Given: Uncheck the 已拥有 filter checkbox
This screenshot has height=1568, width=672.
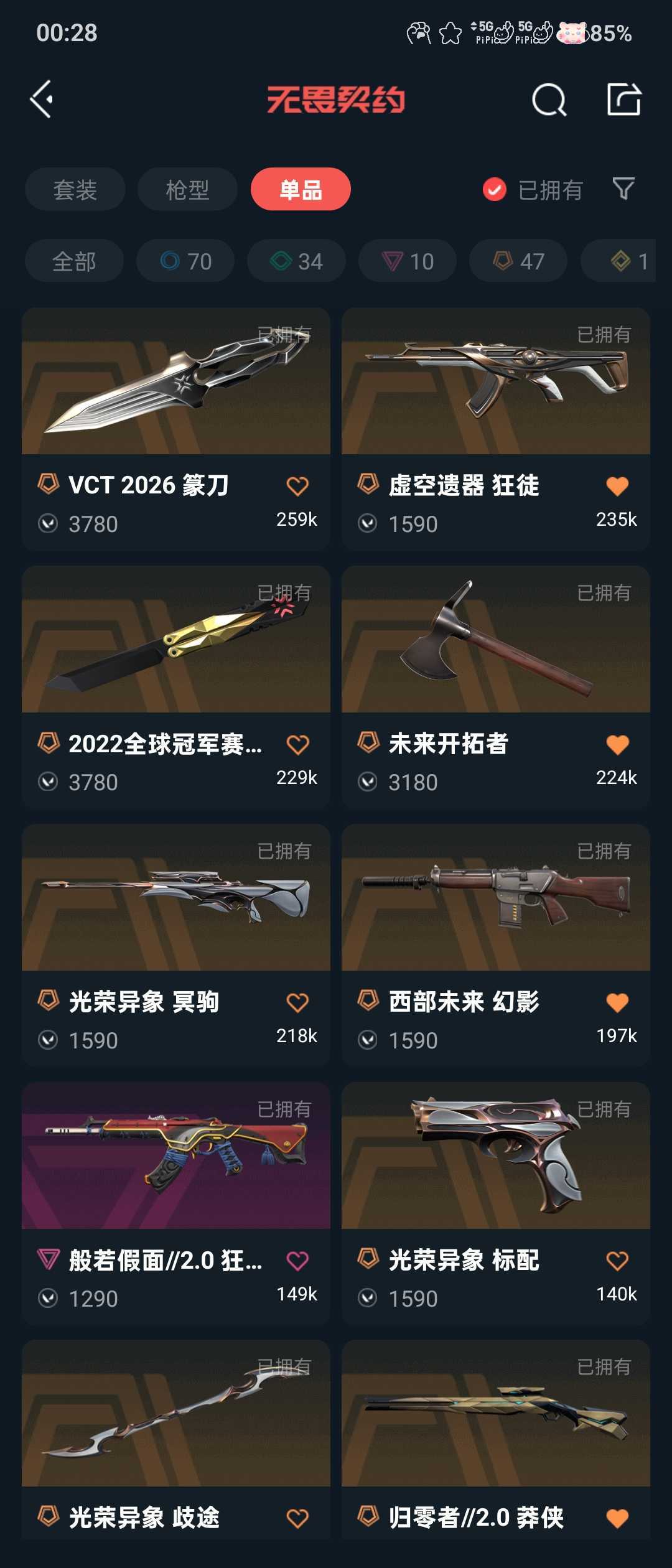Looking at the screenshot, I should point(495,190).
